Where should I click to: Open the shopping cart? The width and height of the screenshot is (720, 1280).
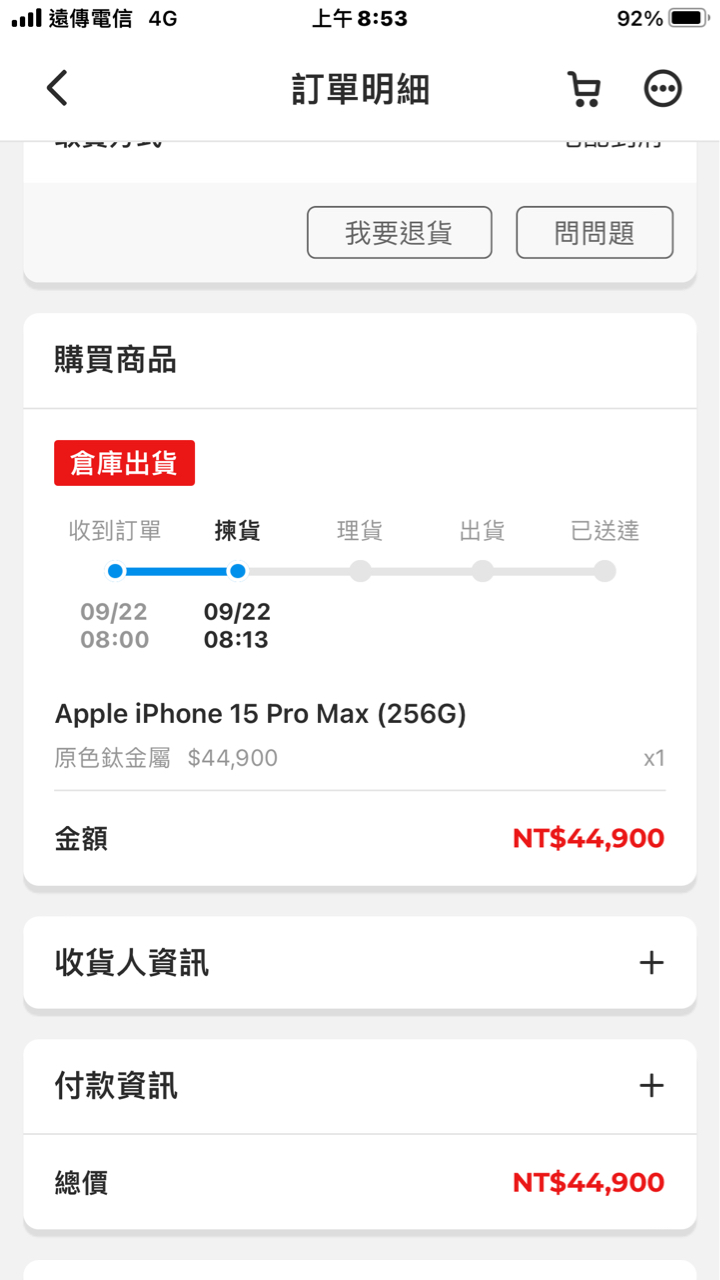click(584, 89)
